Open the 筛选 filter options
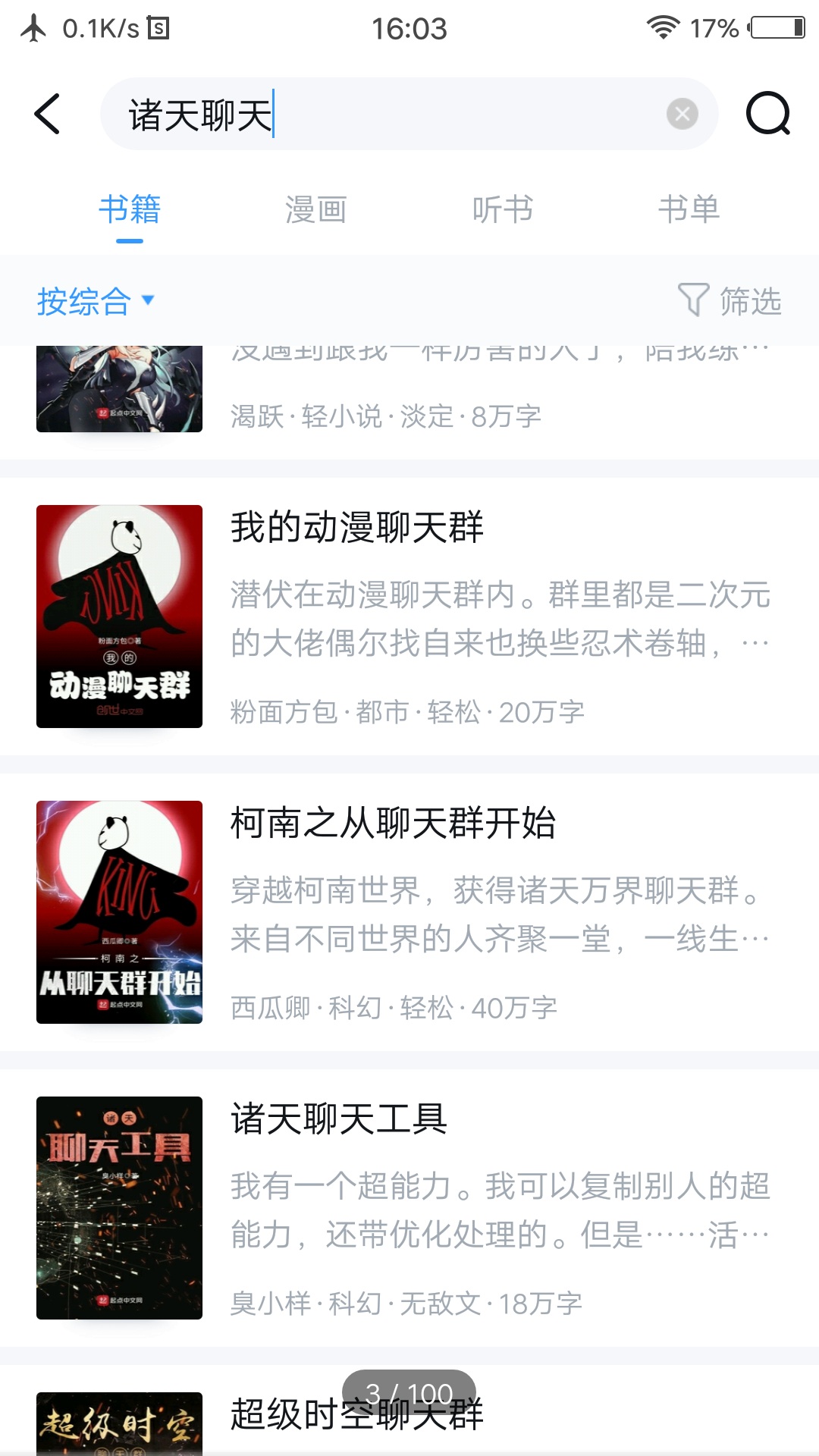 [x=730, y=301]
